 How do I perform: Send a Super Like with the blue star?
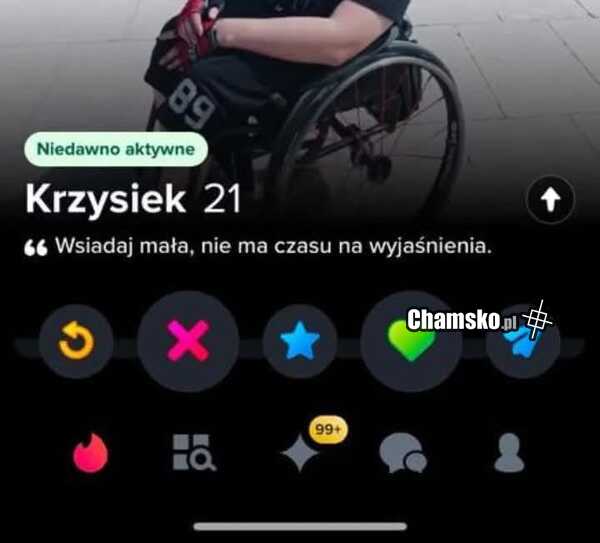point(299,342)
